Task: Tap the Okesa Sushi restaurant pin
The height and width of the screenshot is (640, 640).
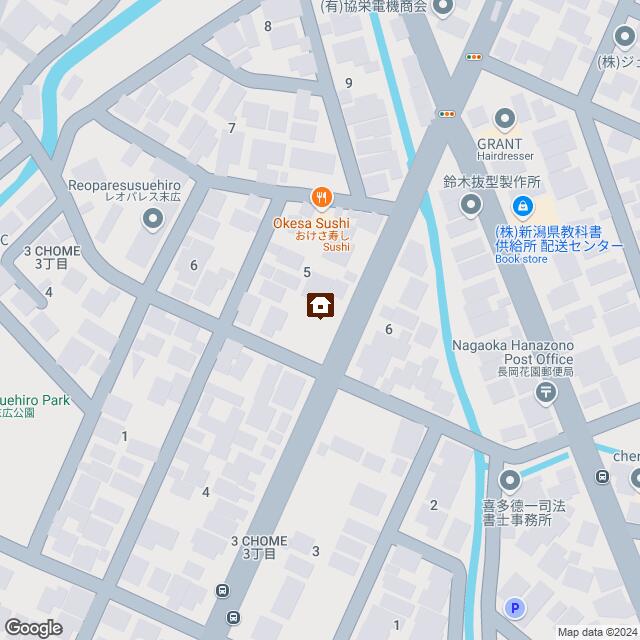Action: pyautogui.click(x=320, y=197)
